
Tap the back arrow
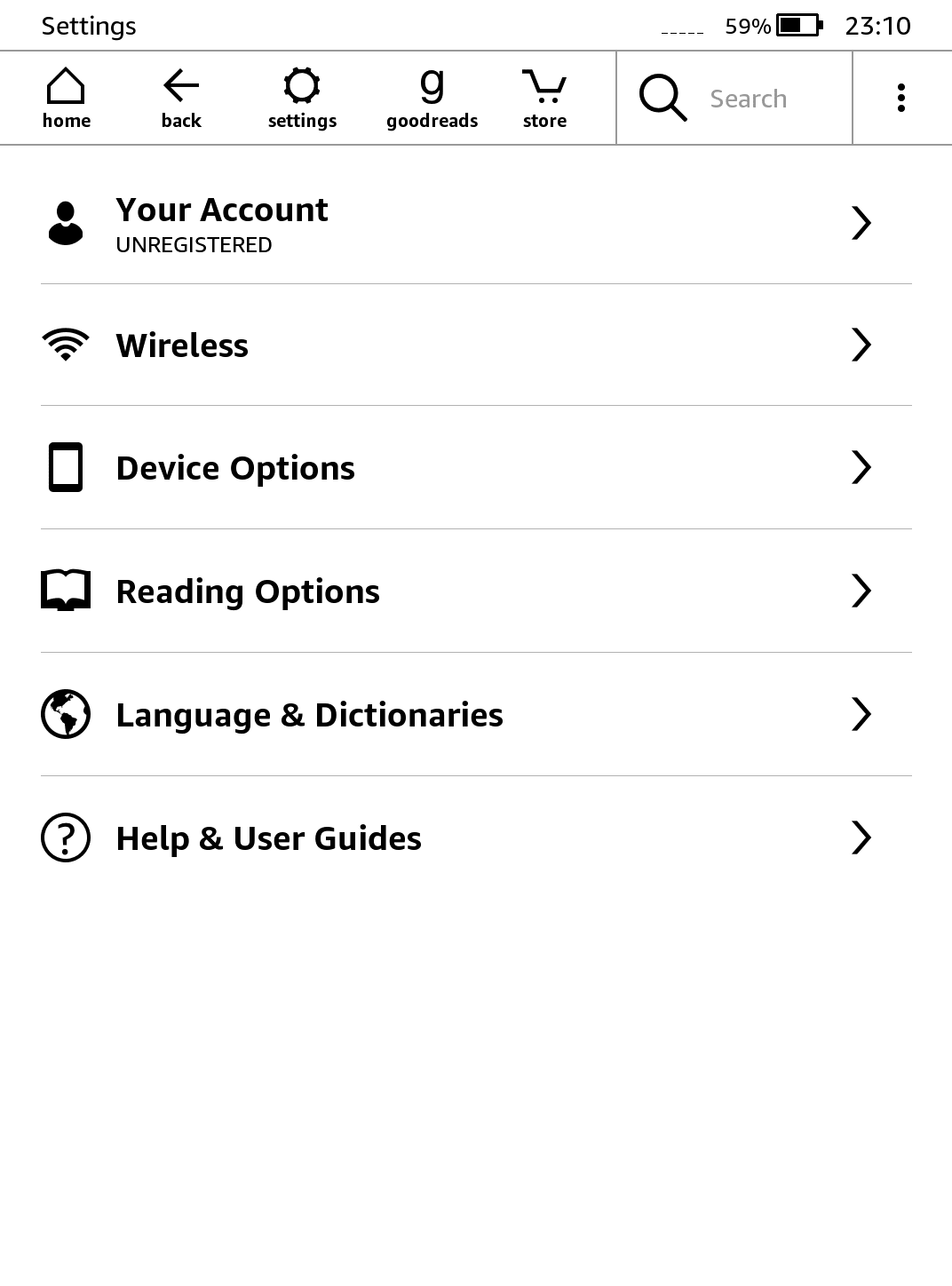coord(181,98)
